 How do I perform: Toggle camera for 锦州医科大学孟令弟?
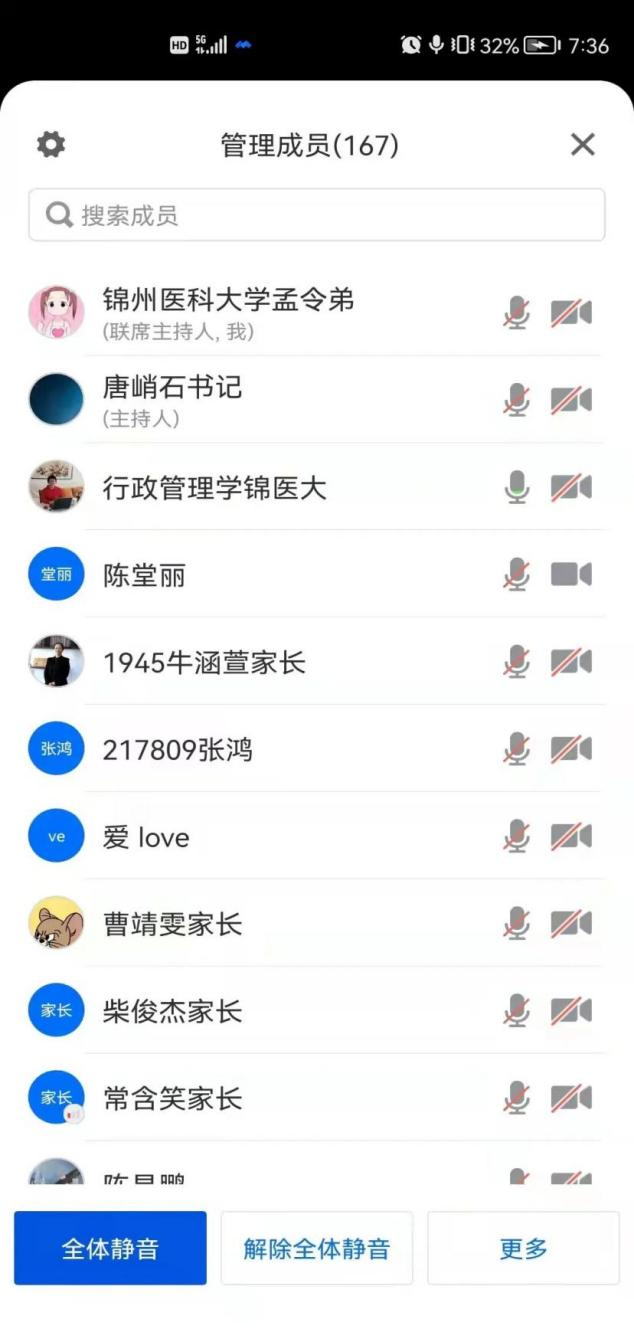click(571, 313)
